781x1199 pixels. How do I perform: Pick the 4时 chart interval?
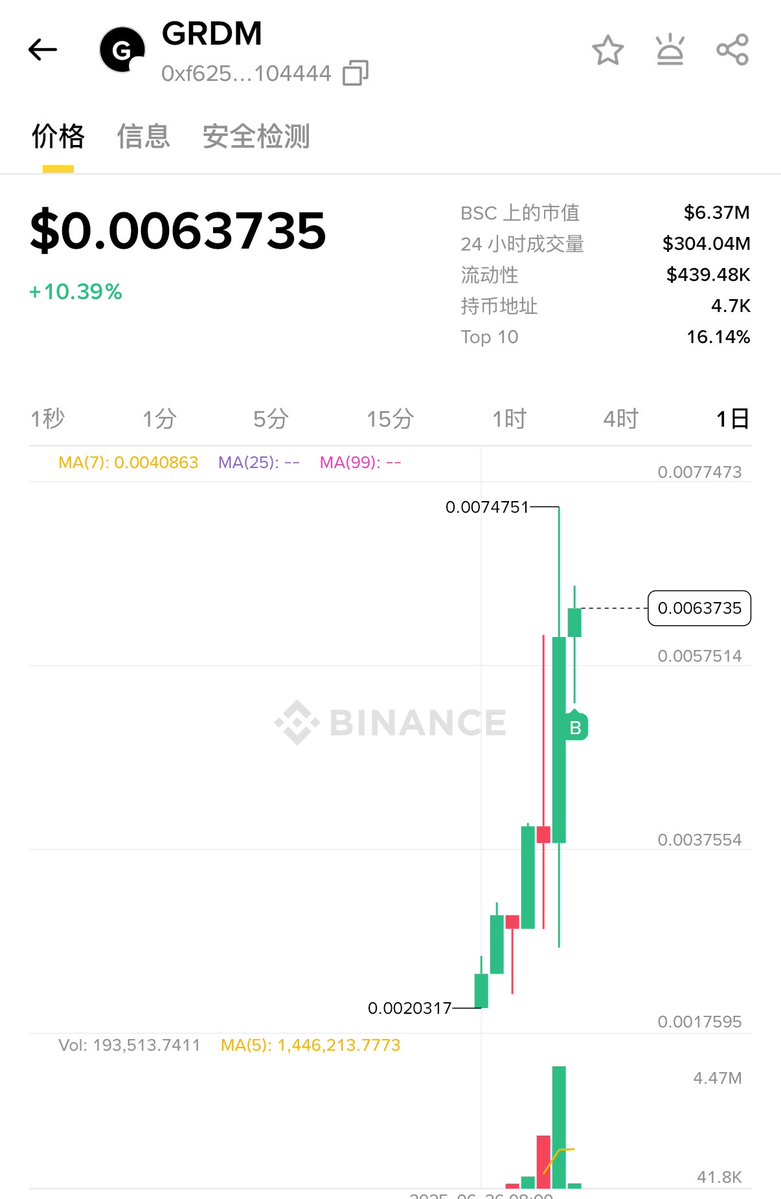(620, 419)
